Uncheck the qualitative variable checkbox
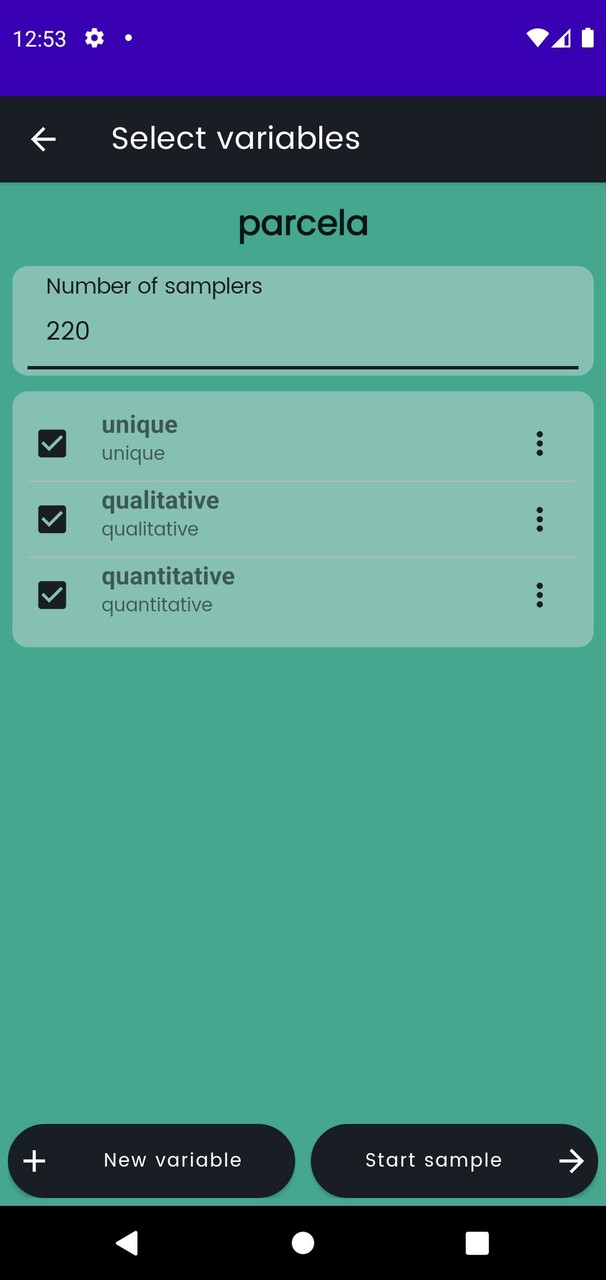 tap(52, 519)
